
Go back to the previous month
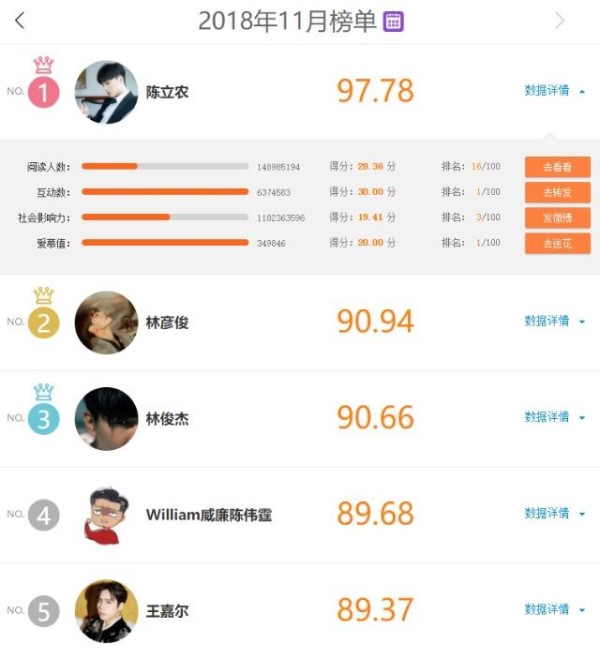(20, 21)
